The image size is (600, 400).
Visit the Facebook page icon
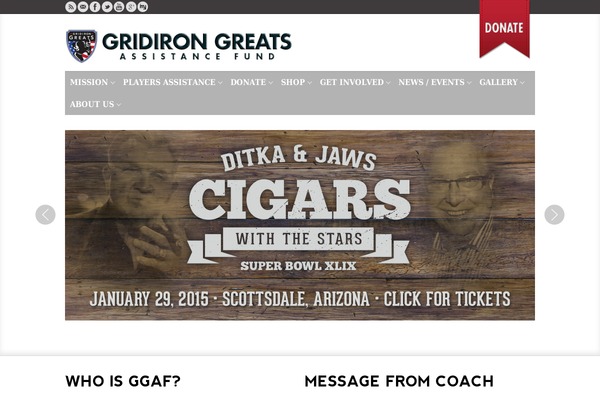click(94, 7)
